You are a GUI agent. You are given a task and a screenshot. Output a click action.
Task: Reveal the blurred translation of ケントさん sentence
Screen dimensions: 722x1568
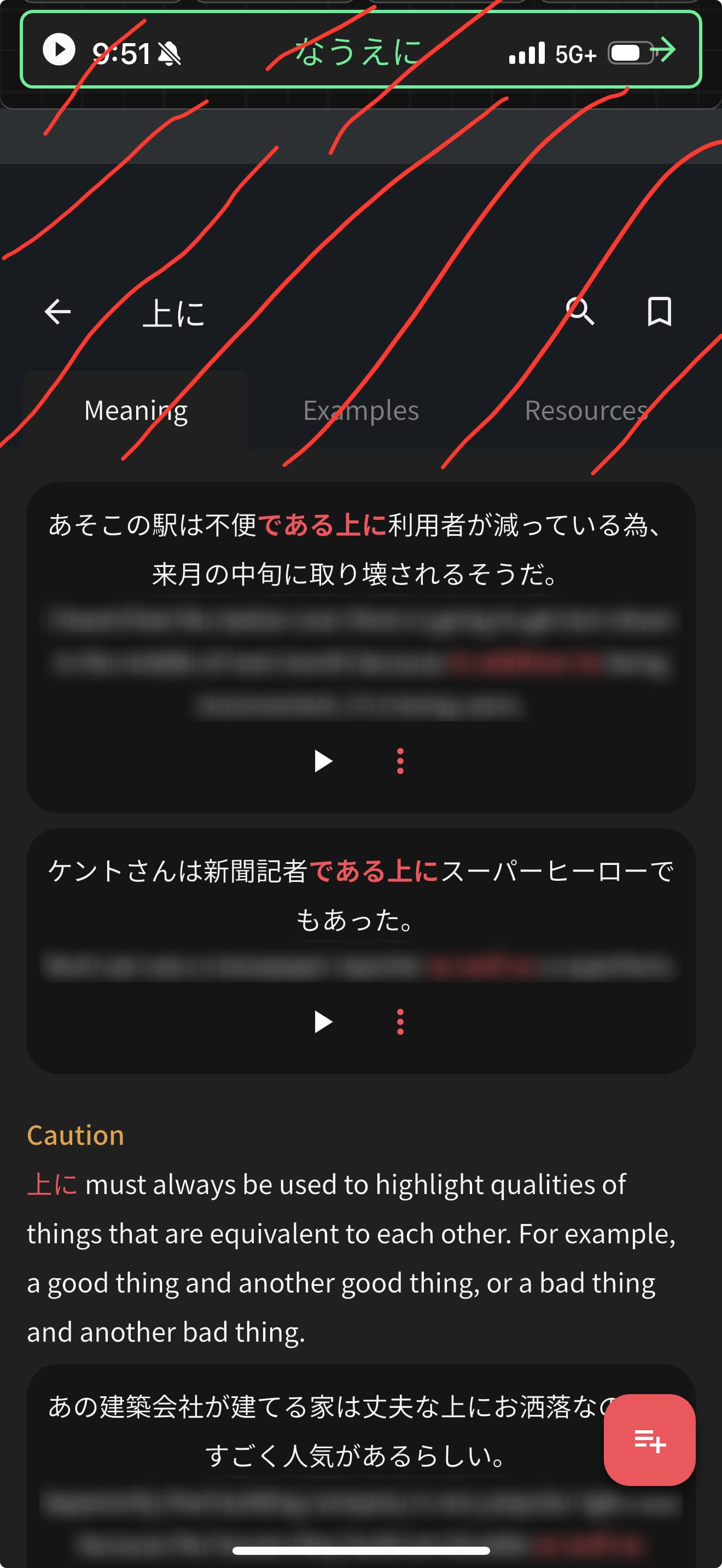[359, 966]
